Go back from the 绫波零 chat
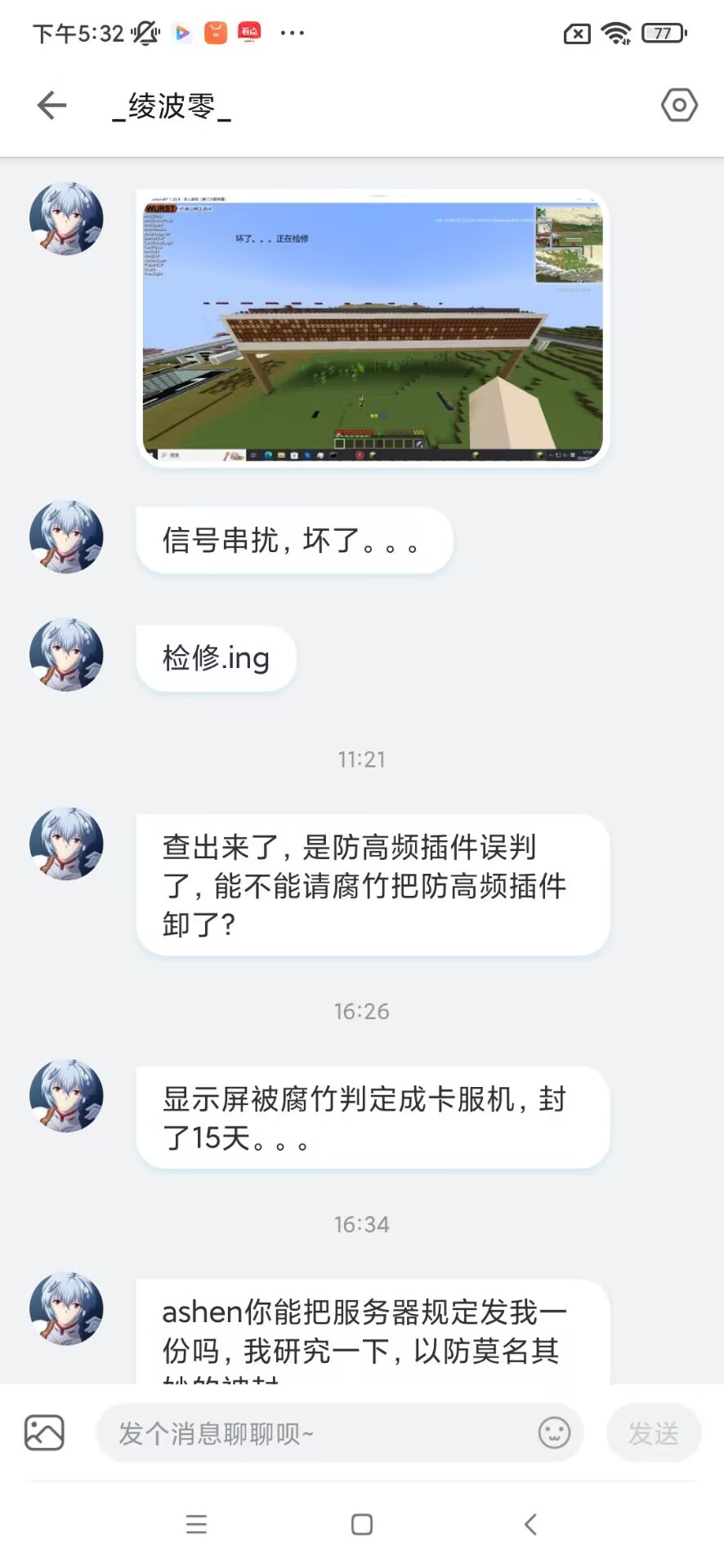 pyautogui.click(x=51, y=105)
